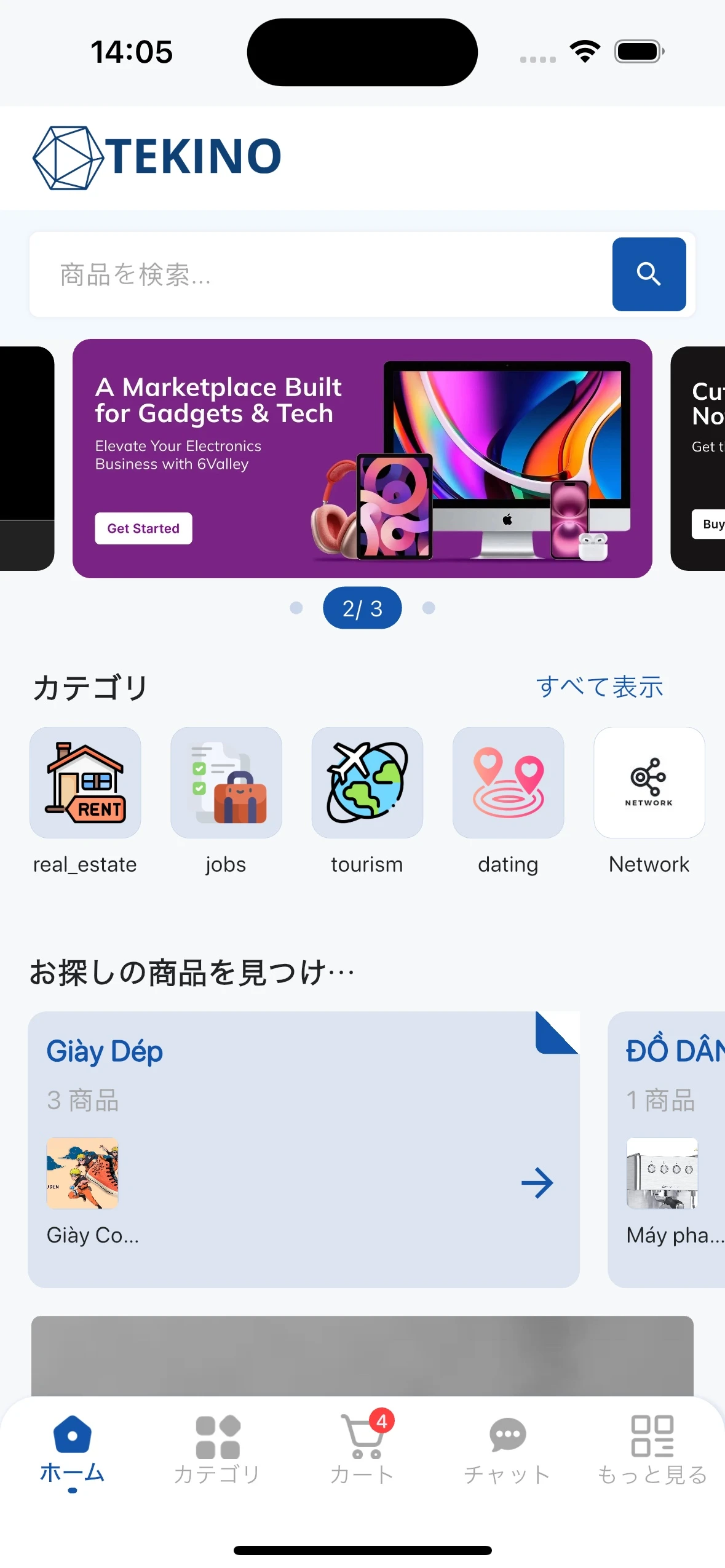Viewport: 725px width, 1568px height.
Task: Open the jobs category
Action: coord(226,782)
